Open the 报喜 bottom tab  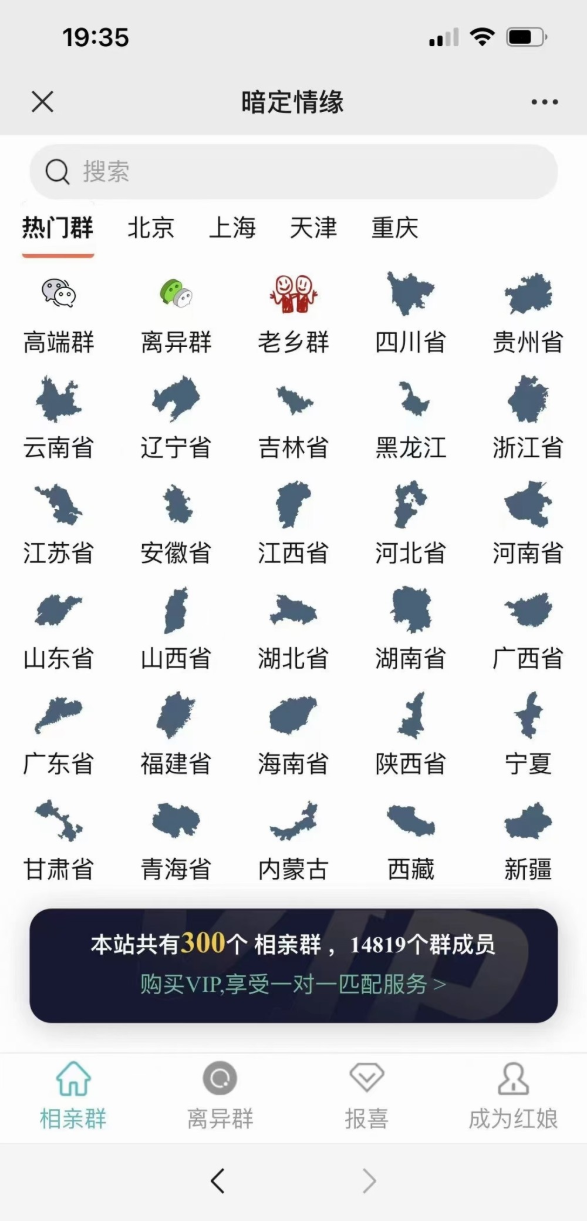pyautogui.click(x=367, y=1096)
